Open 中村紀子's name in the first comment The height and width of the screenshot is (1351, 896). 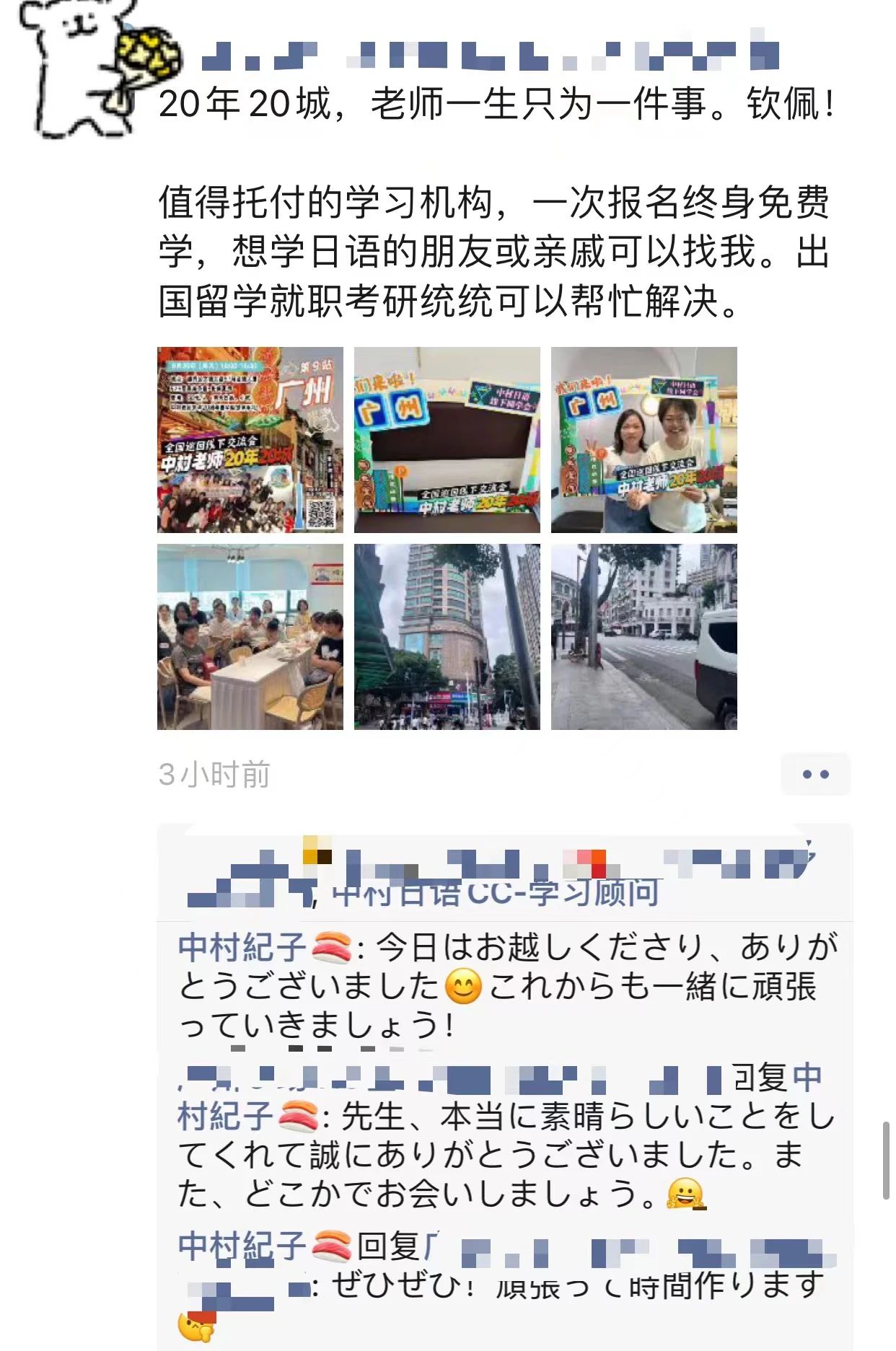(242, 947)
